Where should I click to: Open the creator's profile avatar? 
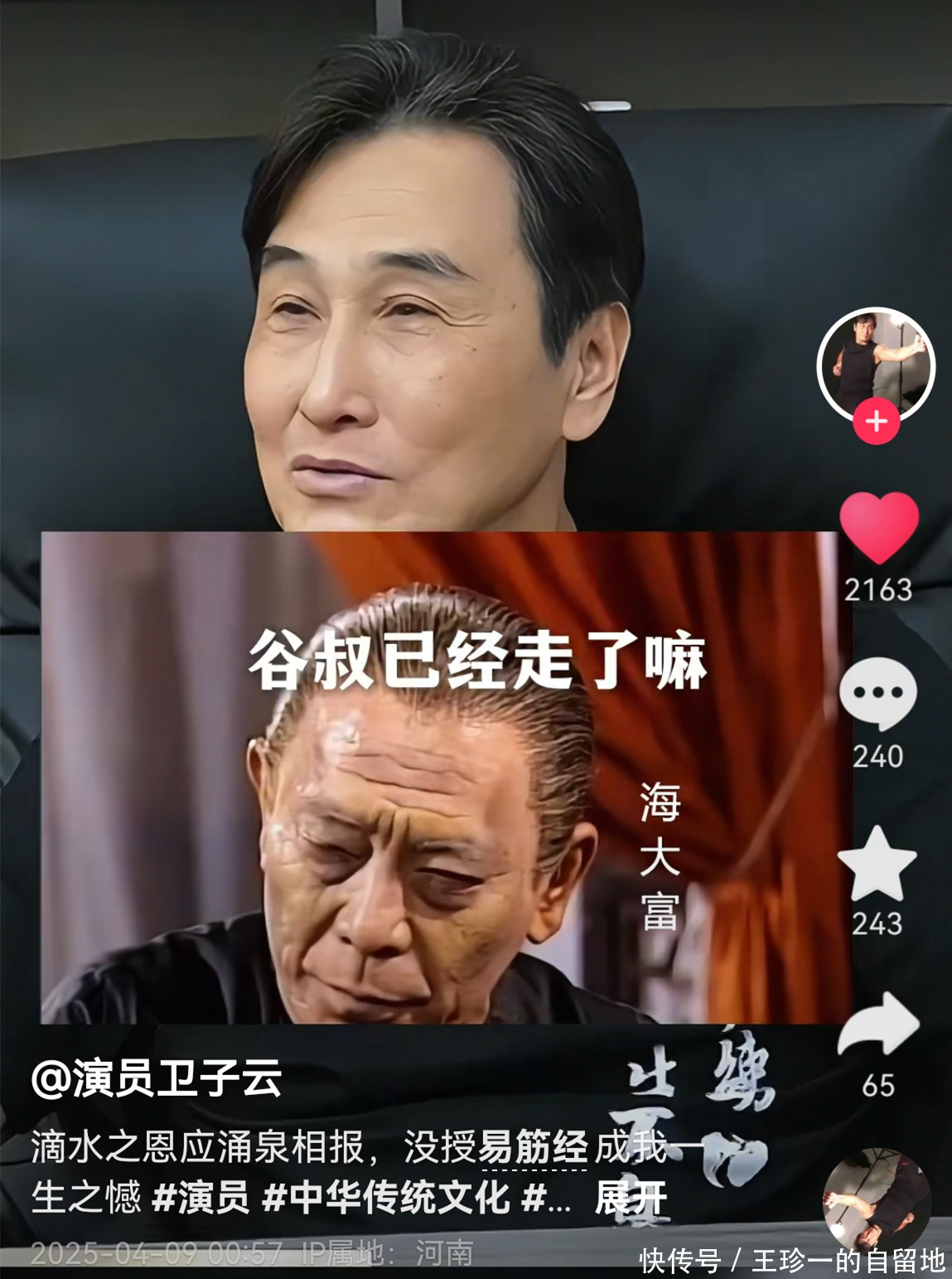click(876, 364)
